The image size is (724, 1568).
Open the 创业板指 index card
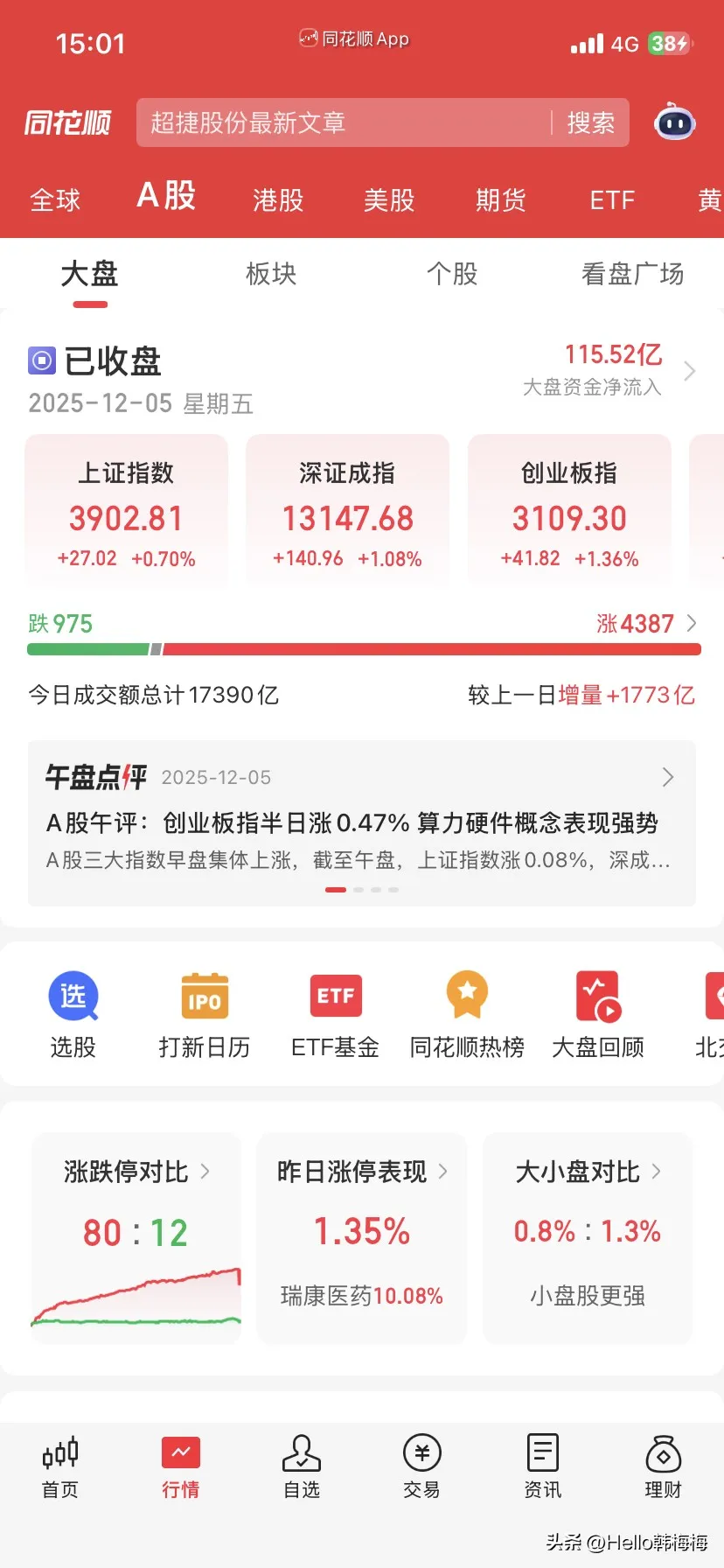569,512
